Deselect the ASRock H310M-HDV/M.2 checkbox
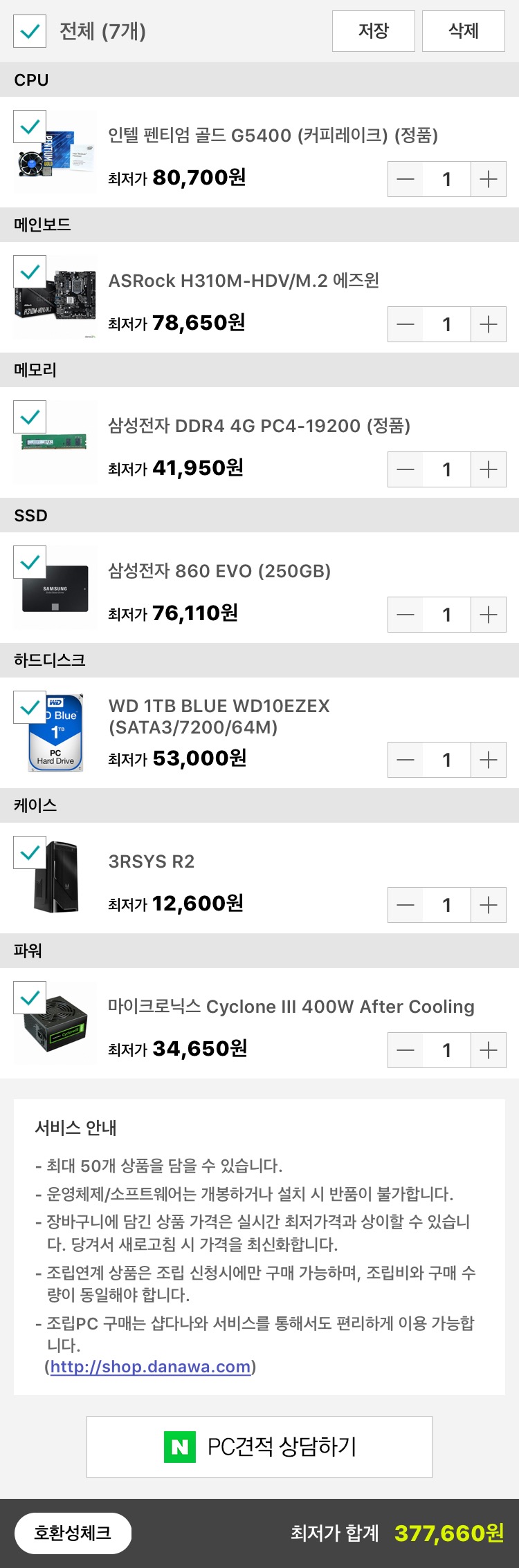Image resolution: width=519 pixels, height=1568 pixels. 30,272
